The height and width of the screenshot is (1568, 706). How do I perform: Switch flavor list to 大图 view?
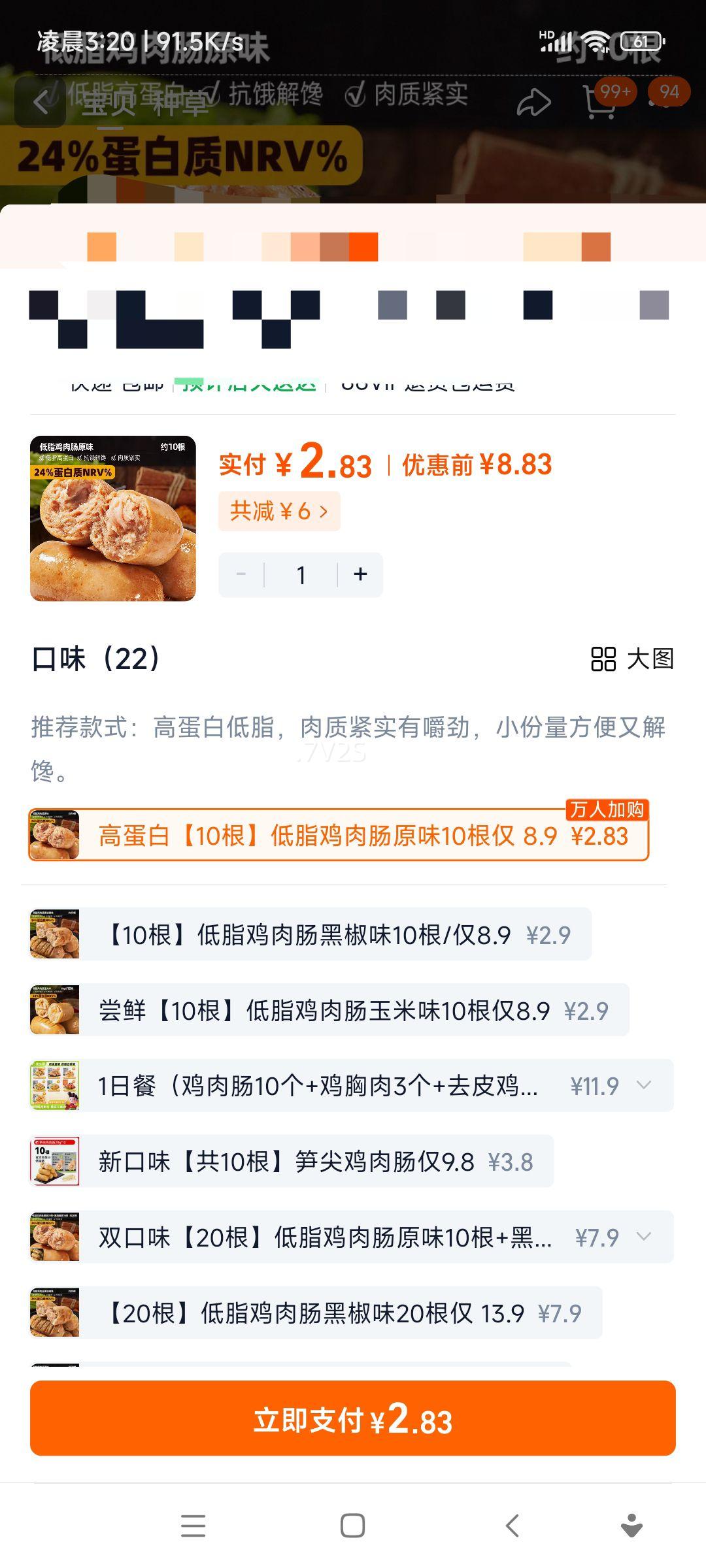[632, 659]
